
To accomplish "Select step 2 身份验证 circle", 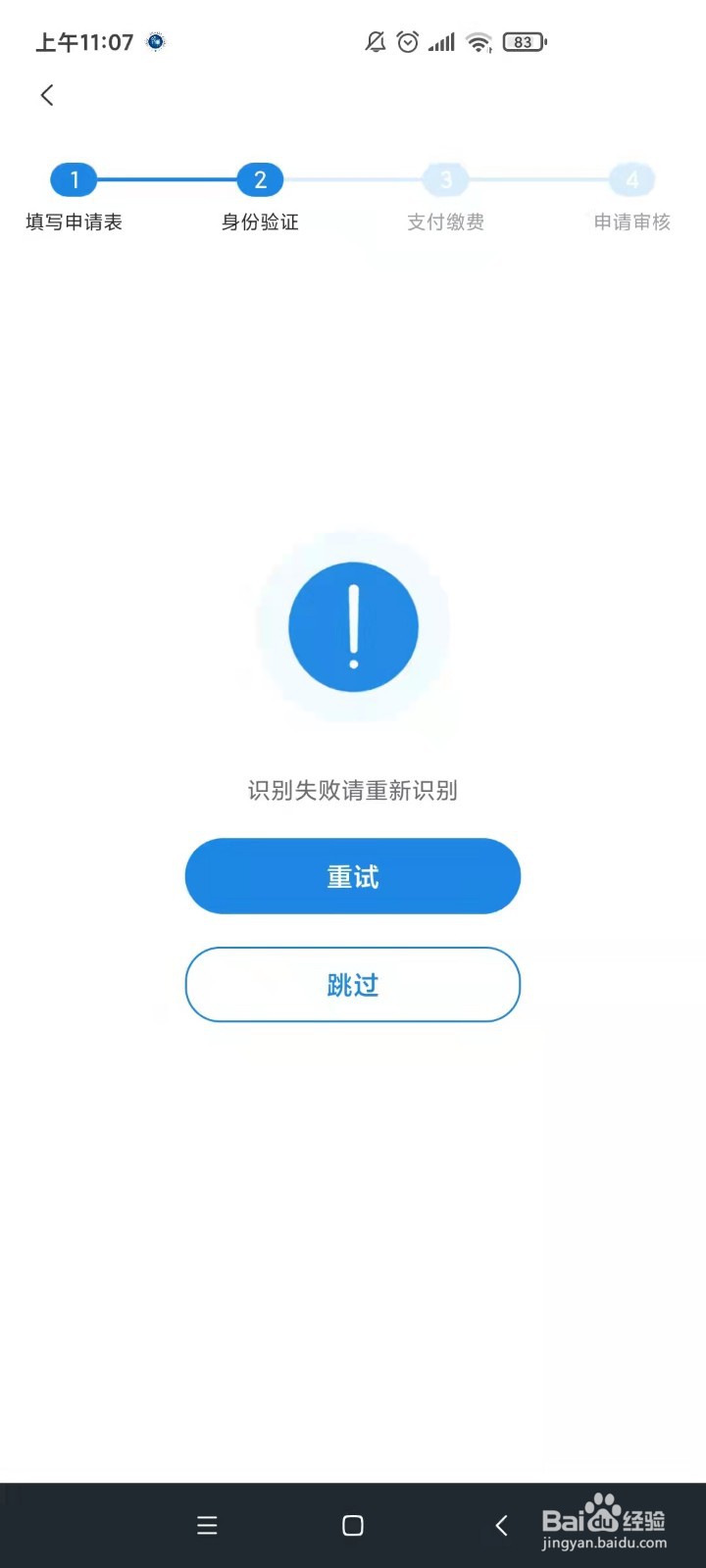I will (260, 179).
